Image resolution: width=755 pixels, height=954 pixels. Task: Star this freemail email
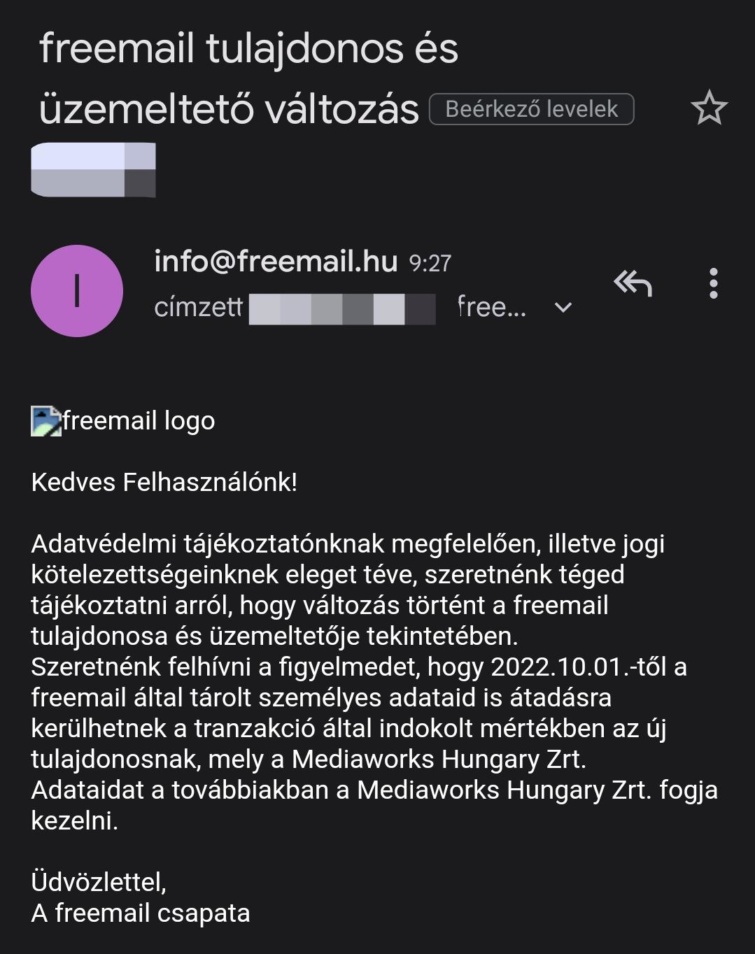tap(709, 107)
